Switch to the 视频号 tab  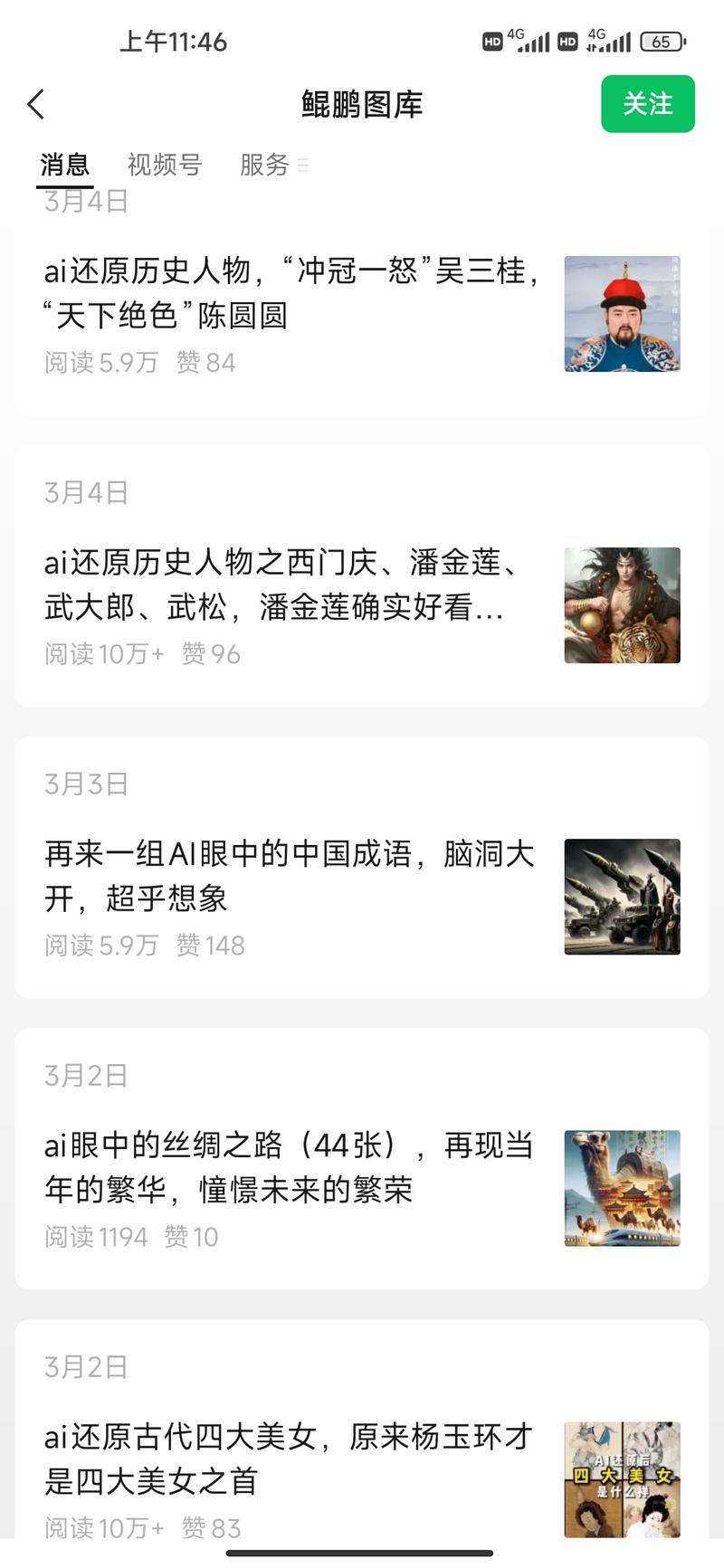pyautogui.click(x=164, y=166)
